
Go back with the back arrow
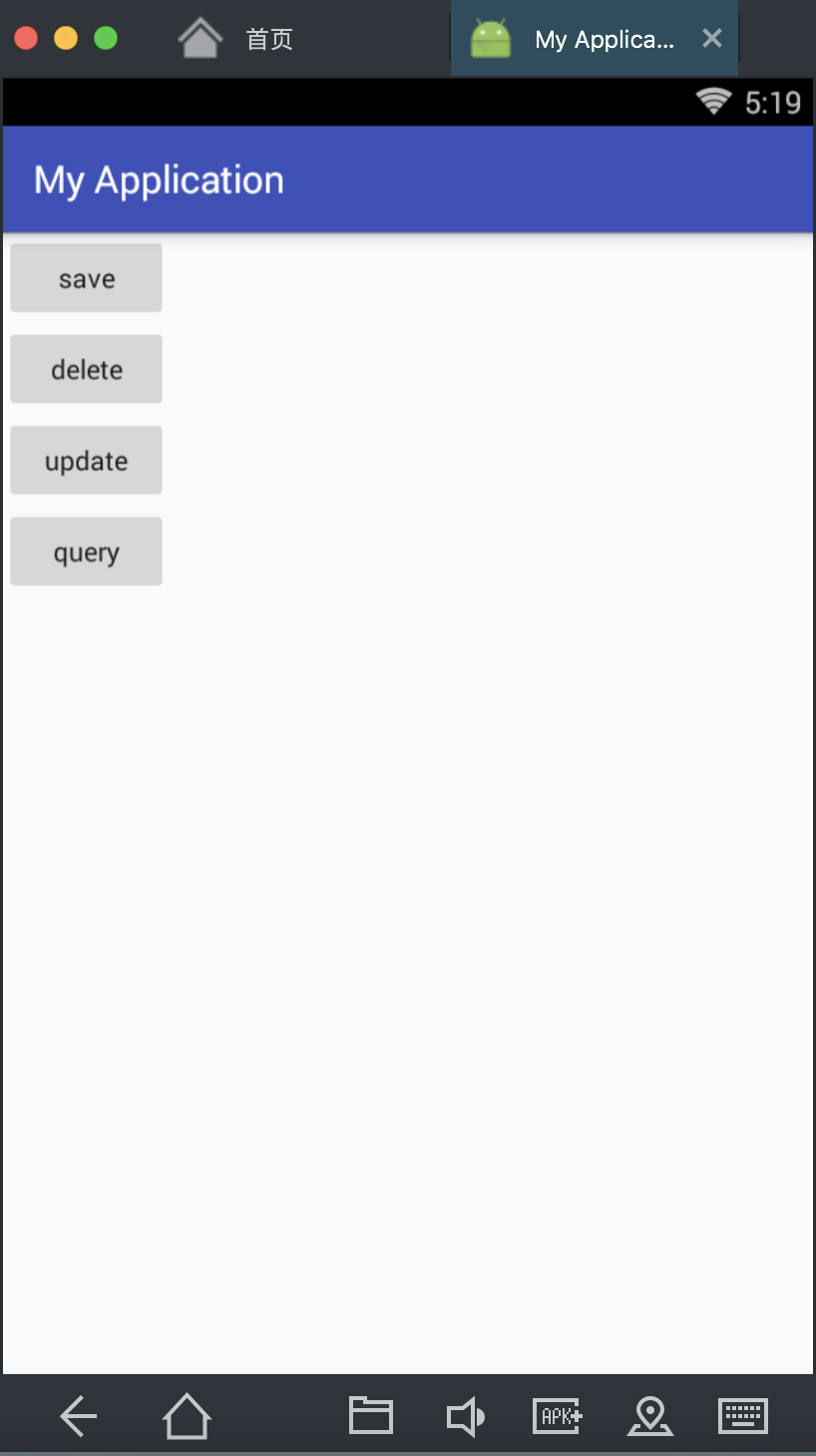click(78, 1416)
